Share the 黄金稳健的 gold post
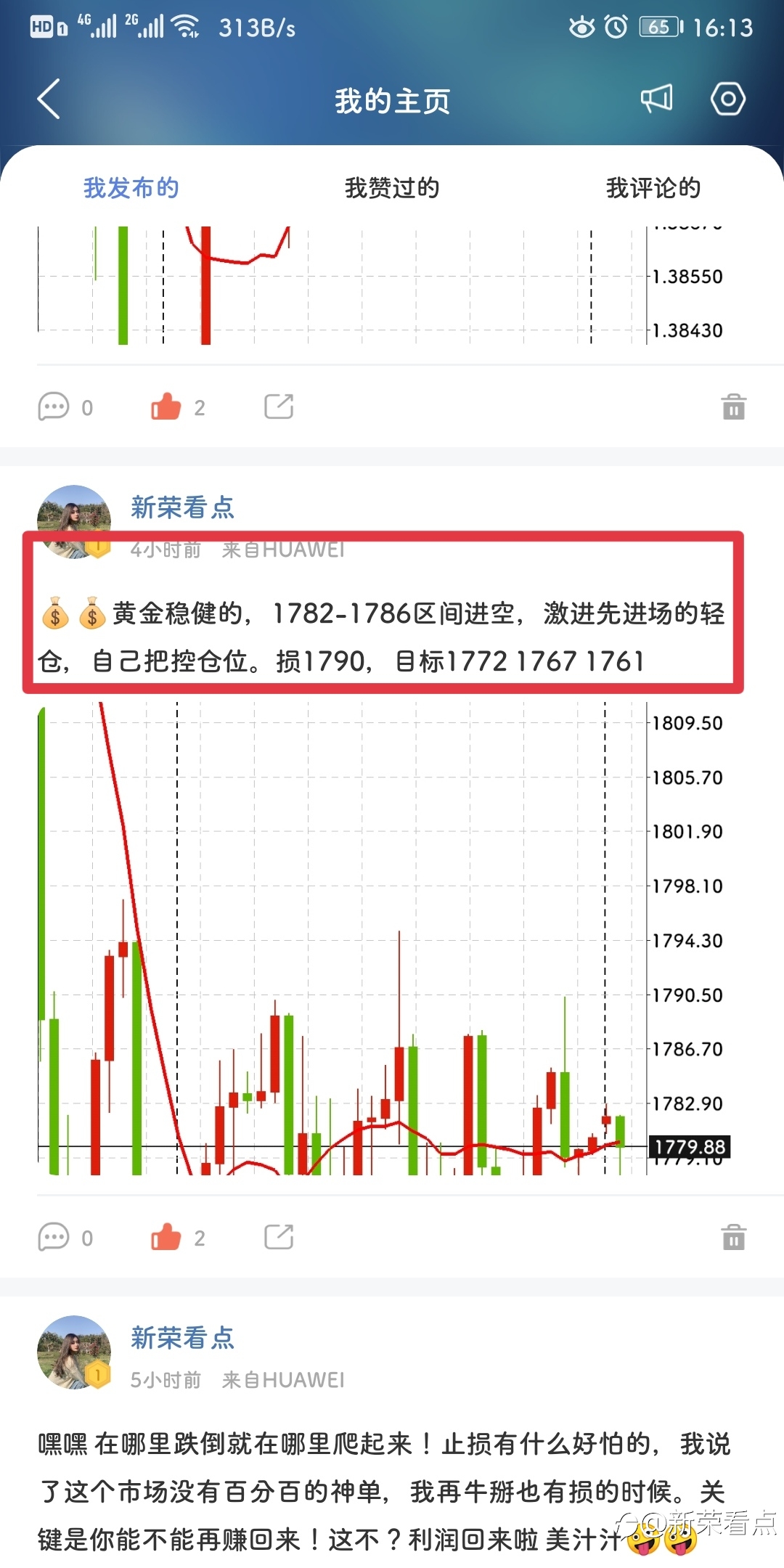 pos(279,1237)
